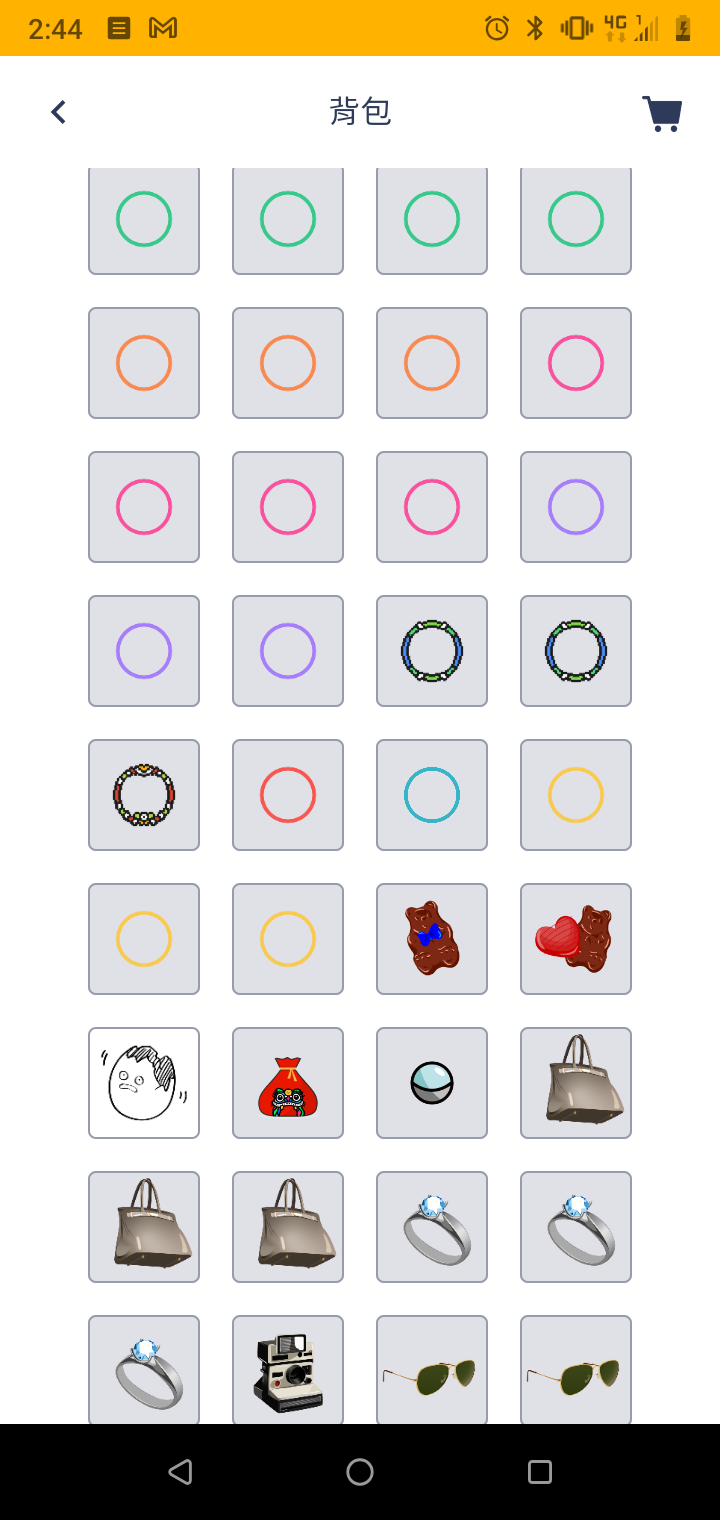The width and height of the screenshot is (720, 1520).
Task: Open the sketched egg face item
Action: [x=144, y=1083]
